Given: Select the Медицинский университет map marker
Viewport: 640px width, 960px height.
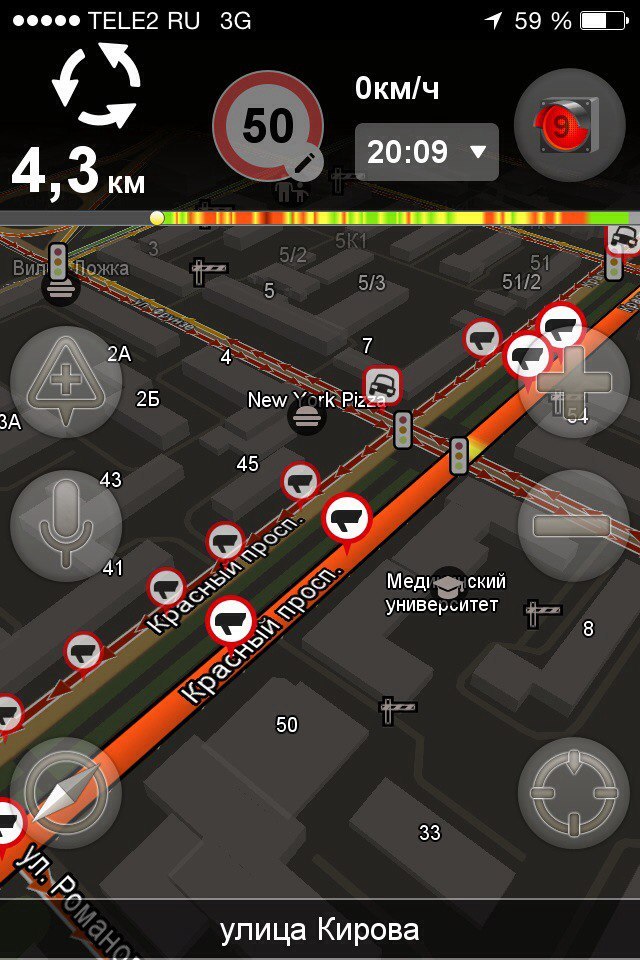Looking at the screenshot, I should (x=448, y=583).
